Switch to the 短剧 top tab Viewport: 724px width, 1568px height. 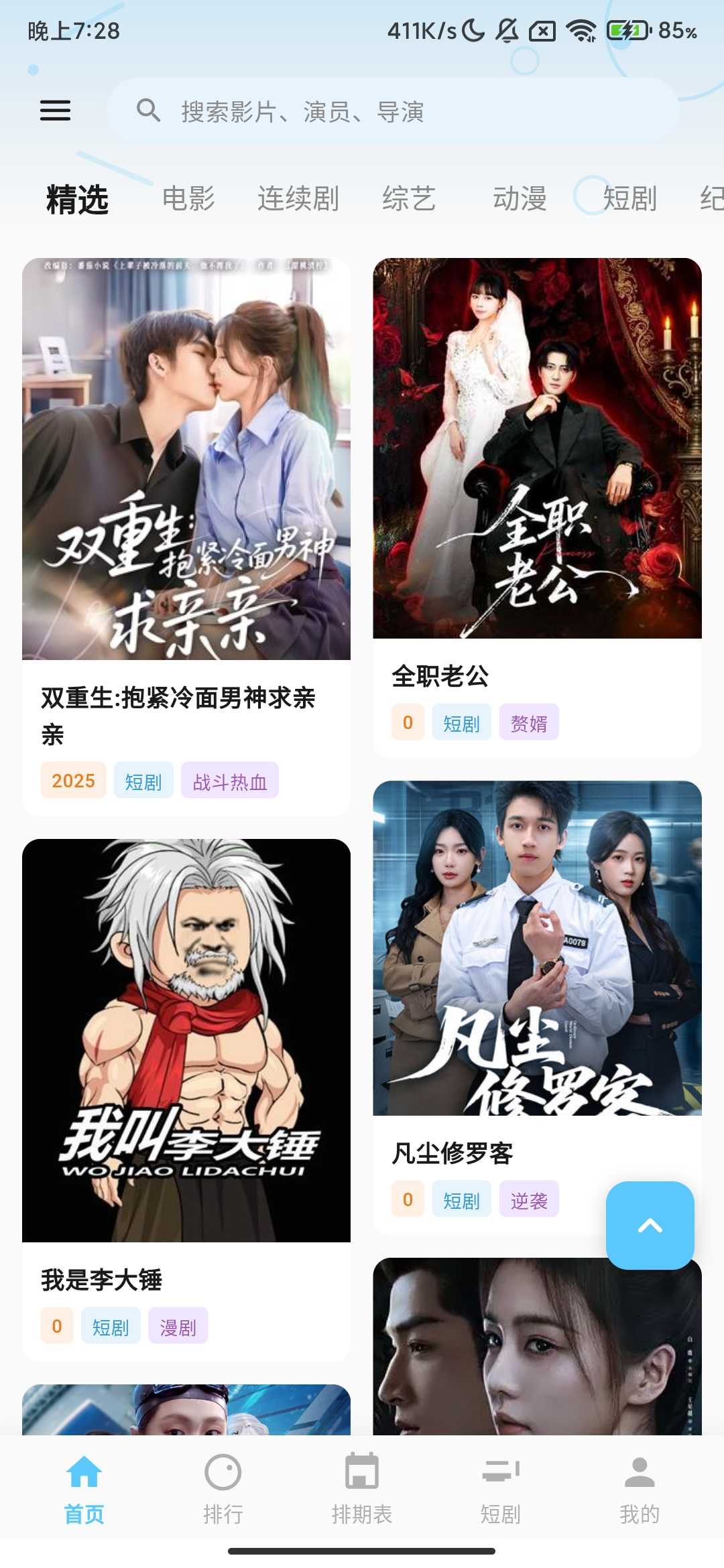(629, 199)
